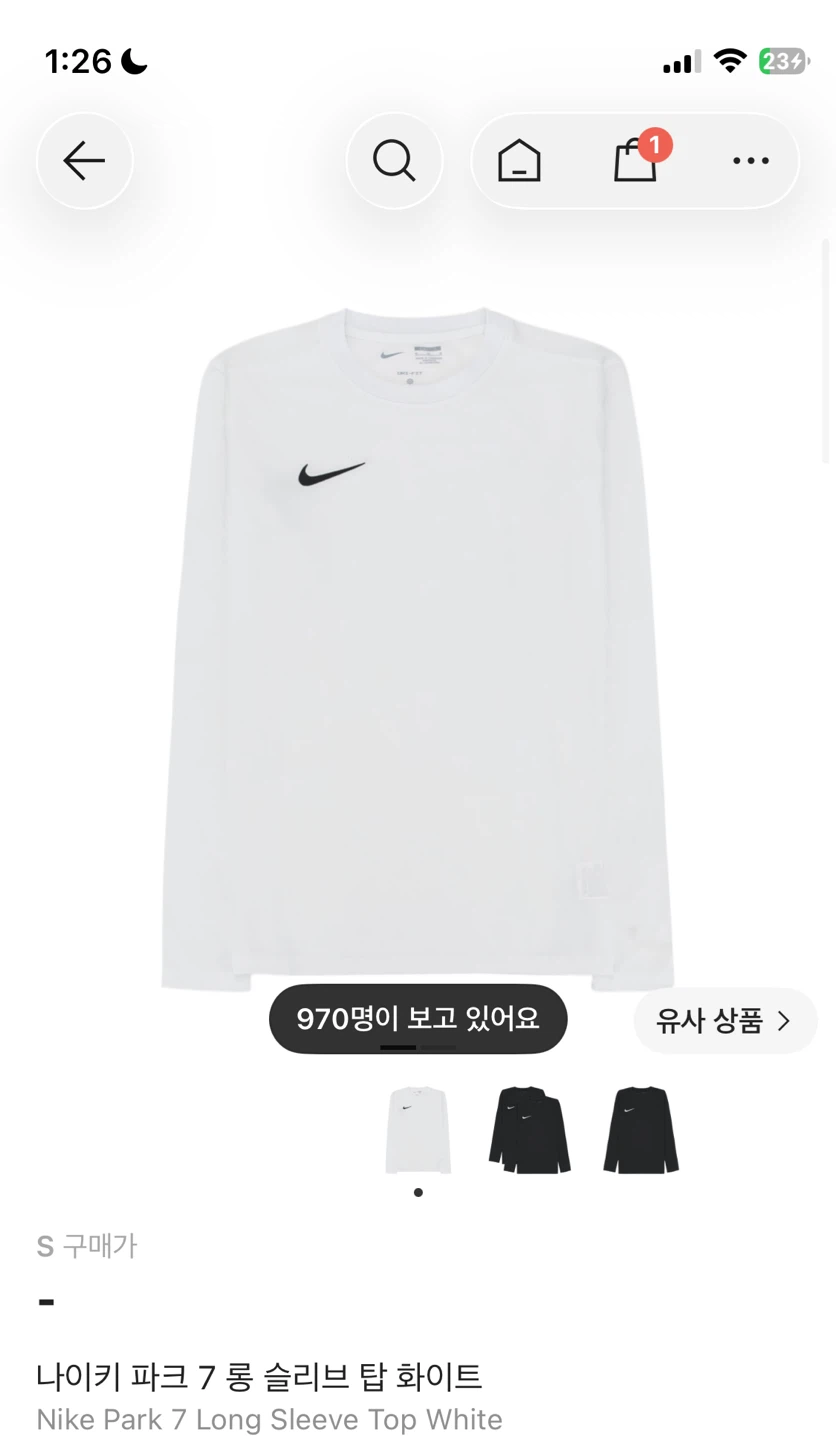The height and width of the screenshot is (1440, 836).
Task: Go back with the arrow button
Action: click(x=85, y=161)
